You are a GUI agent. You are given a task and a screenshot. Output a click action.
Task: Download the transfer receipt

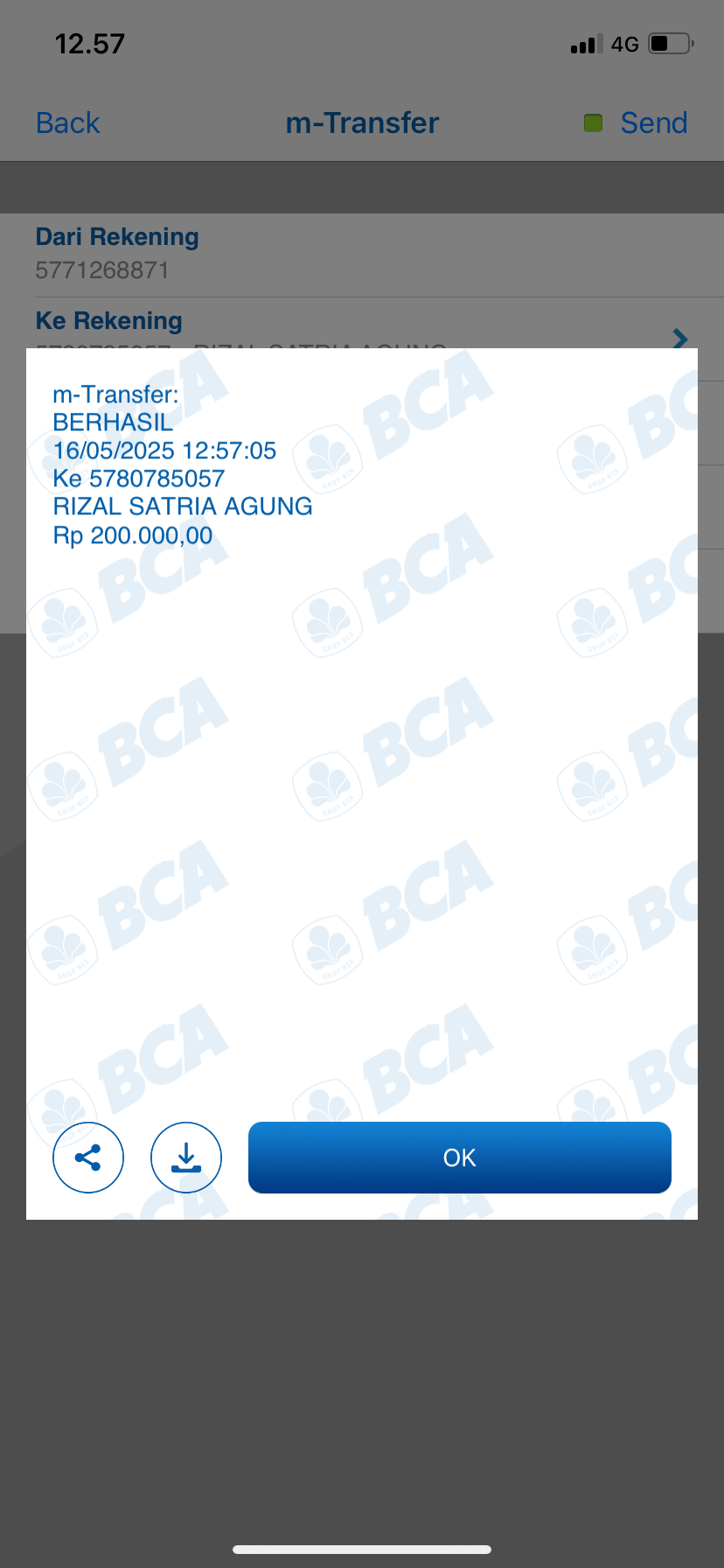coord(186,1158)
